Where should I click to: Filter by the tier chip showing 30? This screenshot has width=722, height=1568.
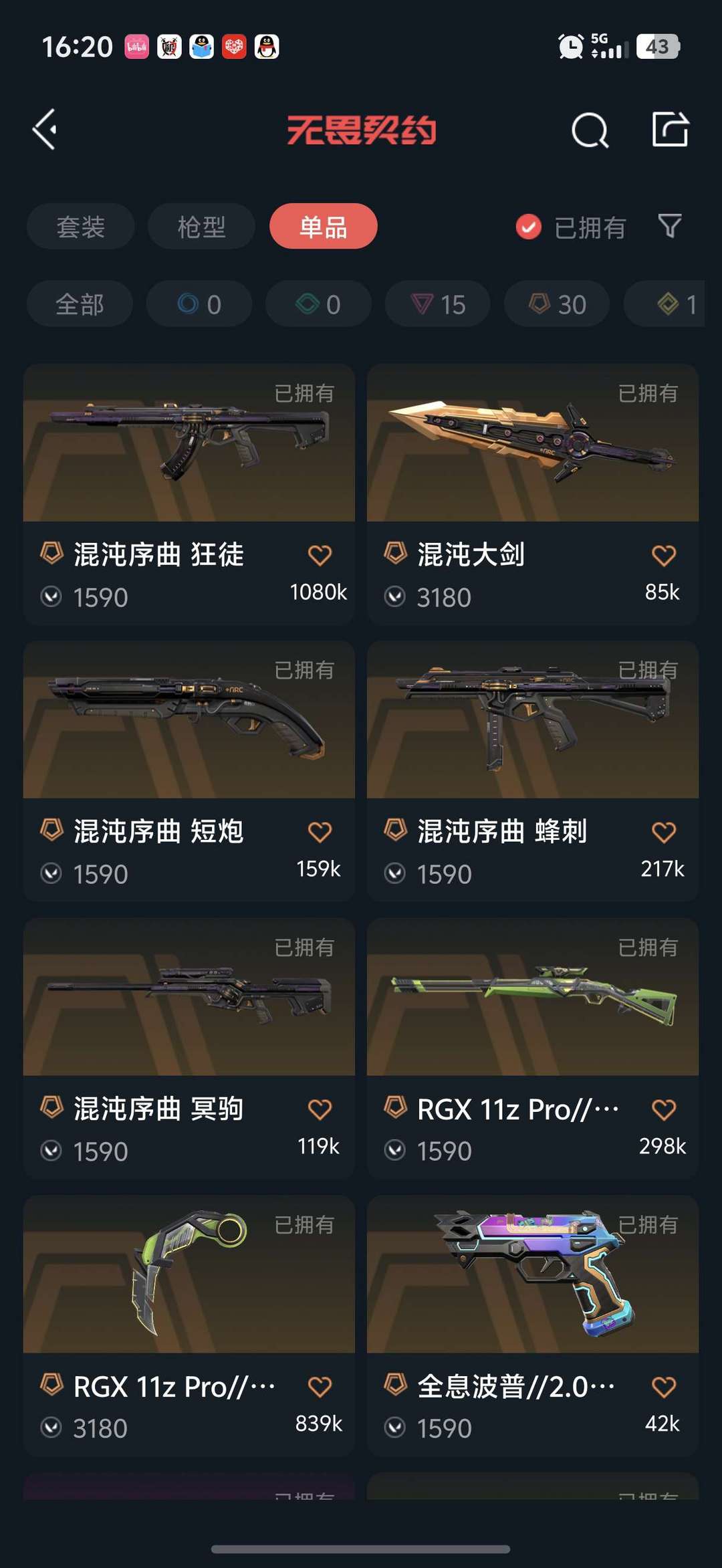[x=557, y=304]
